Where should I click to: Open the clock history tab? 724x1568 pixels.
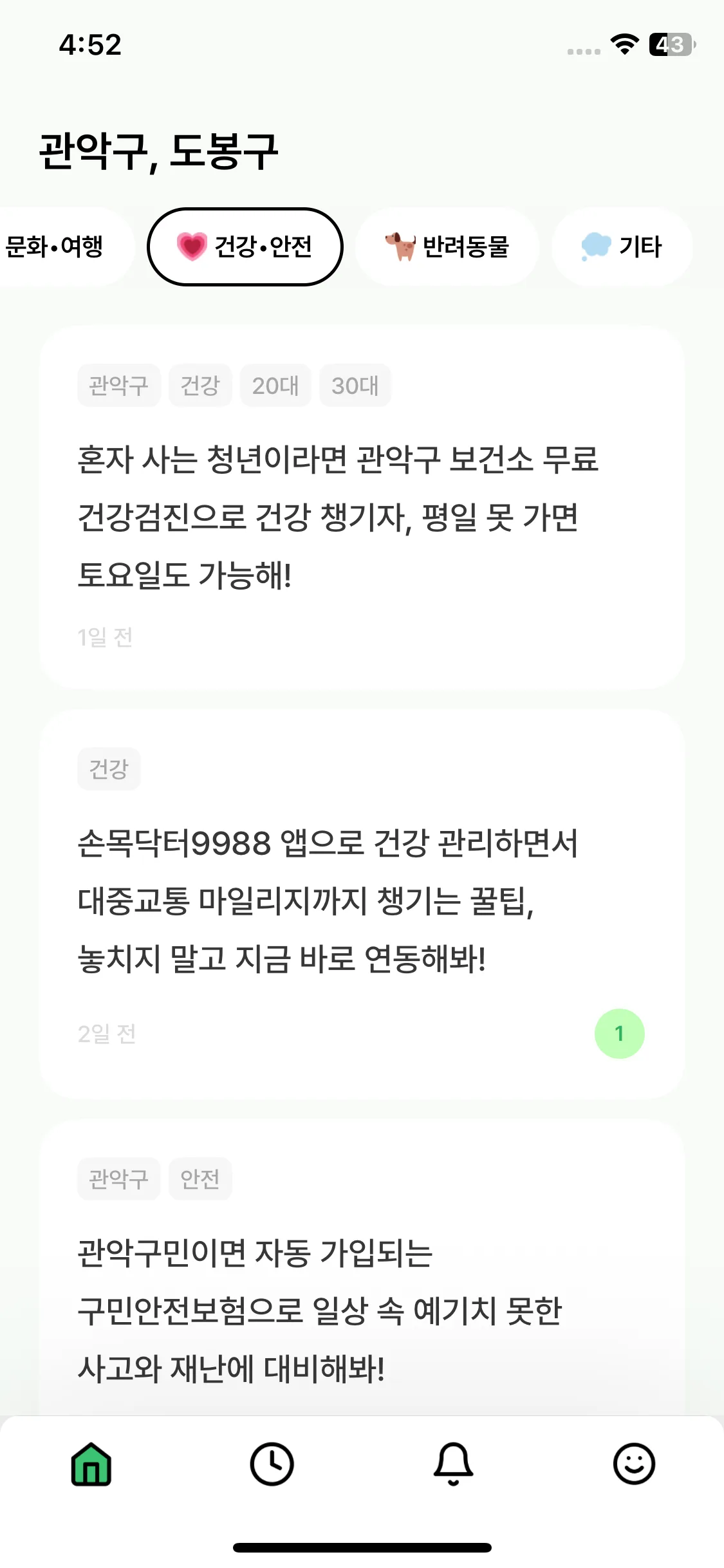272,1464
